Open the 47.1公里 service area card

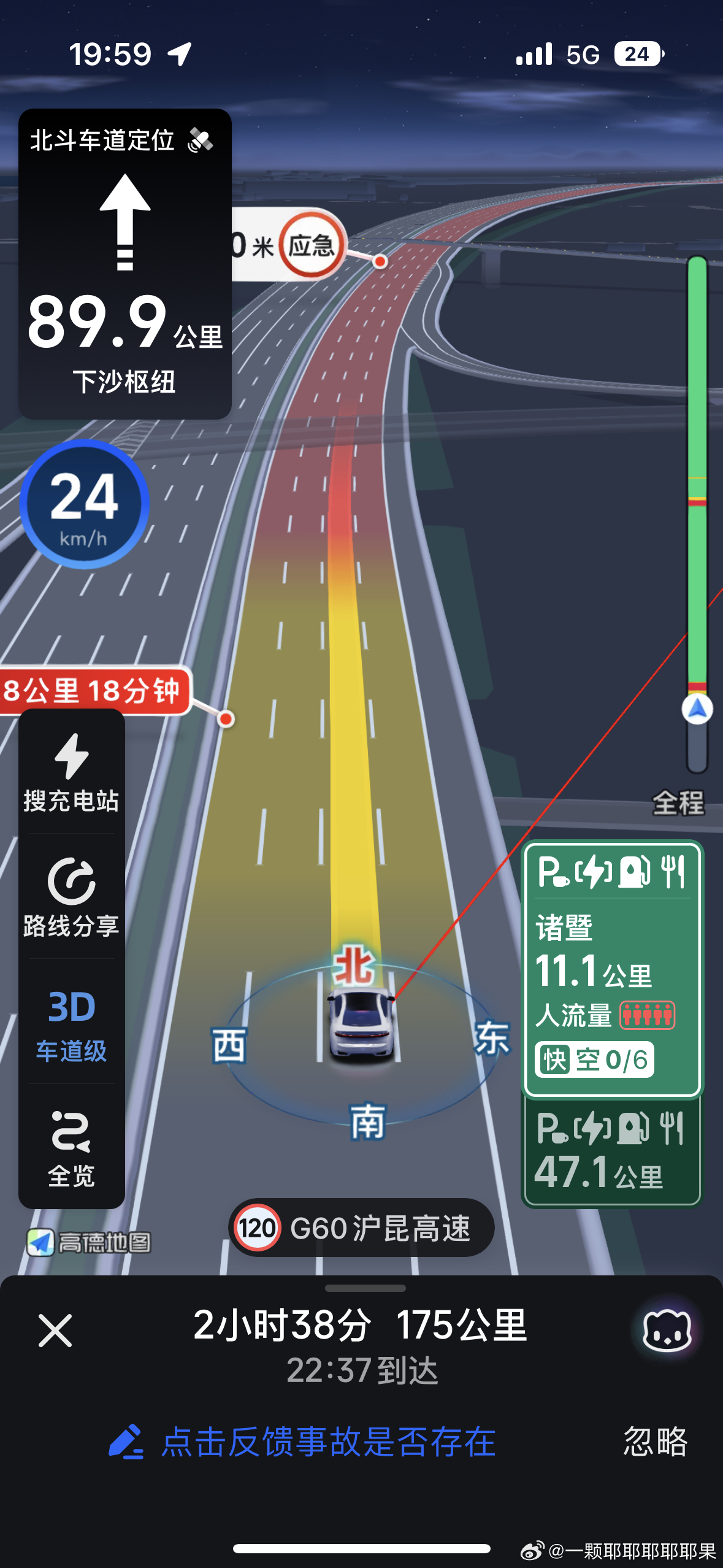tap(612, 1151)
